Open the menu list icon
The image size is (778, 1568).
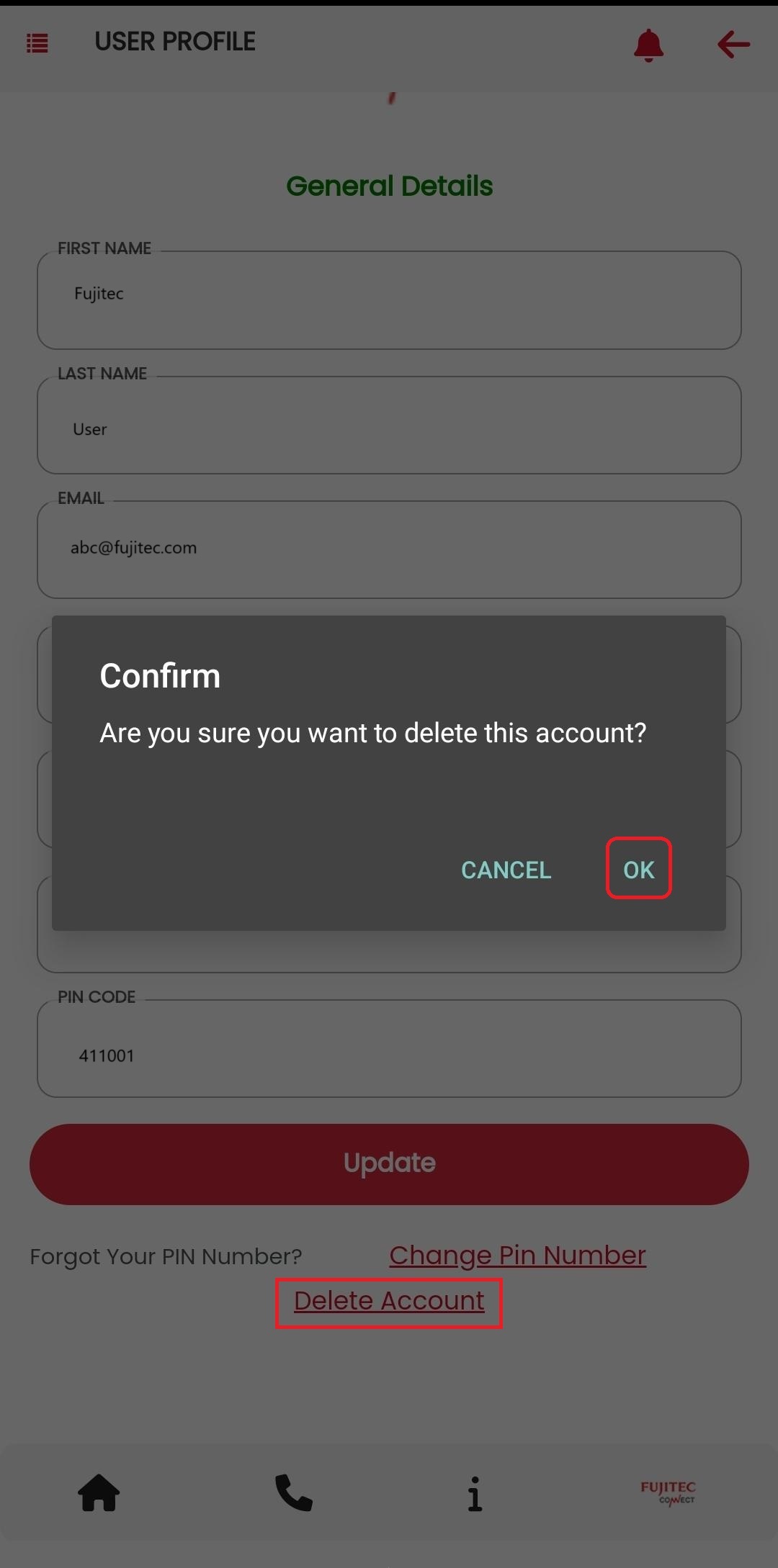pyautogui.click(x=37, y=43)
